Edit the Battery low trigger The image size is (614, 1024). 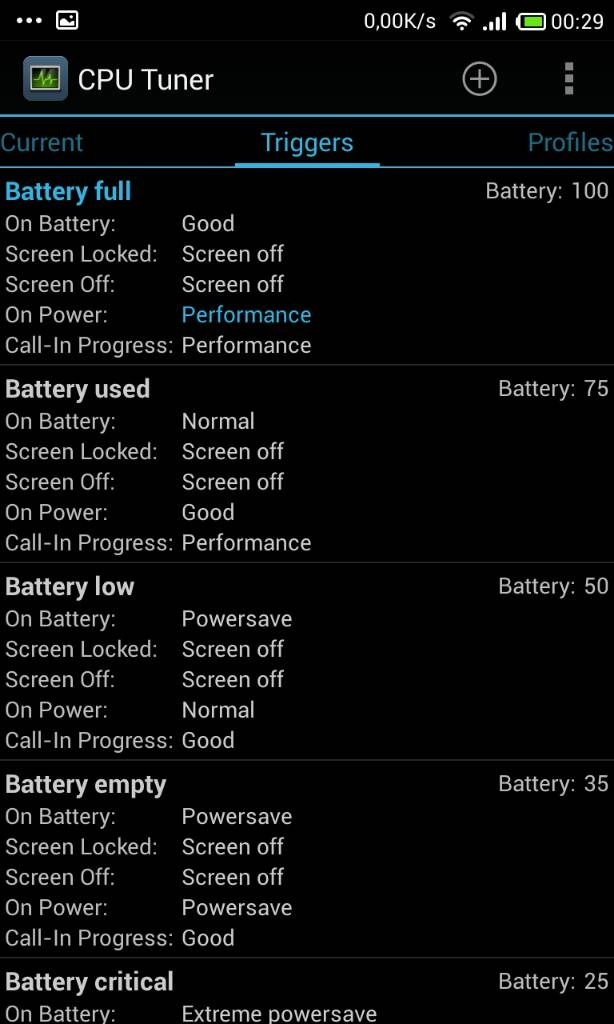point(70,587)
